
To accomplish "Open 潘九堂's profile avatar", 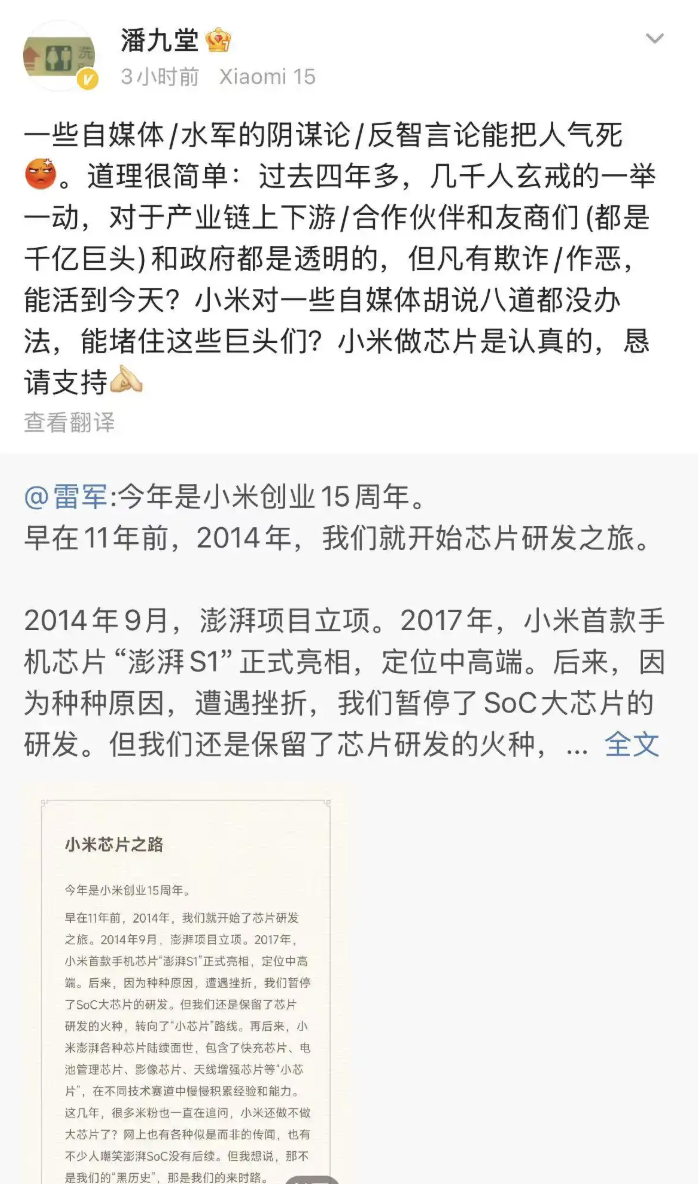I will [60, 57].
